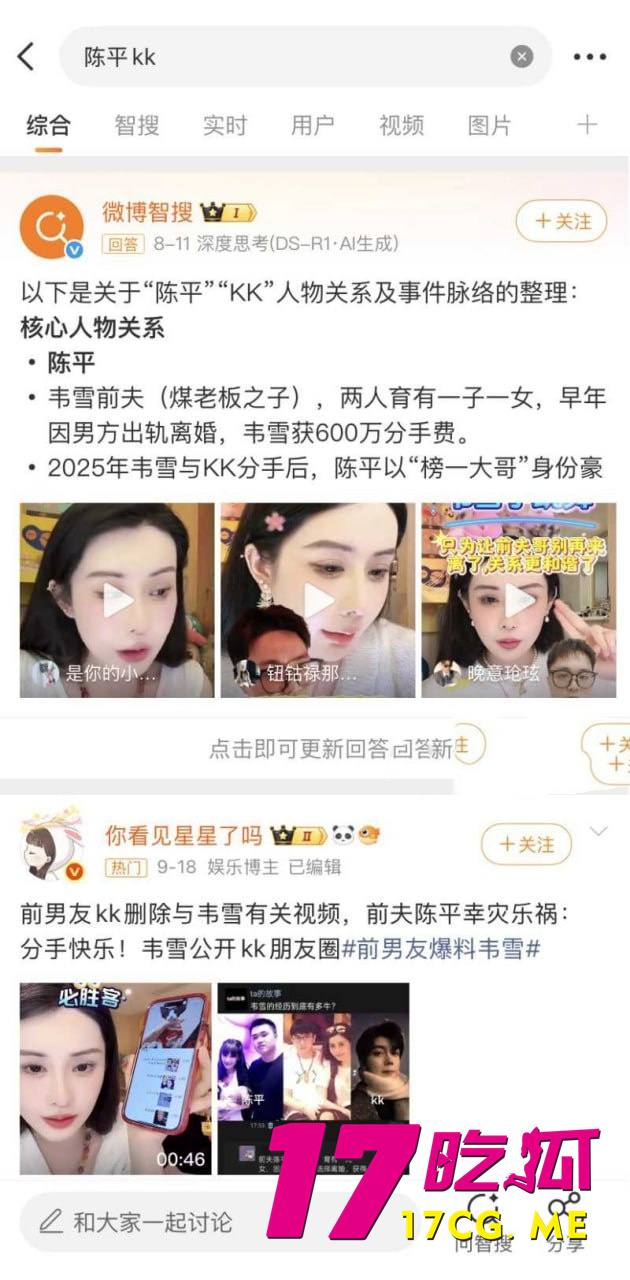Switch to the 视频 tab
This screenshot has width=630, height=1280.
pyautogui.click(x=401, y=125)
